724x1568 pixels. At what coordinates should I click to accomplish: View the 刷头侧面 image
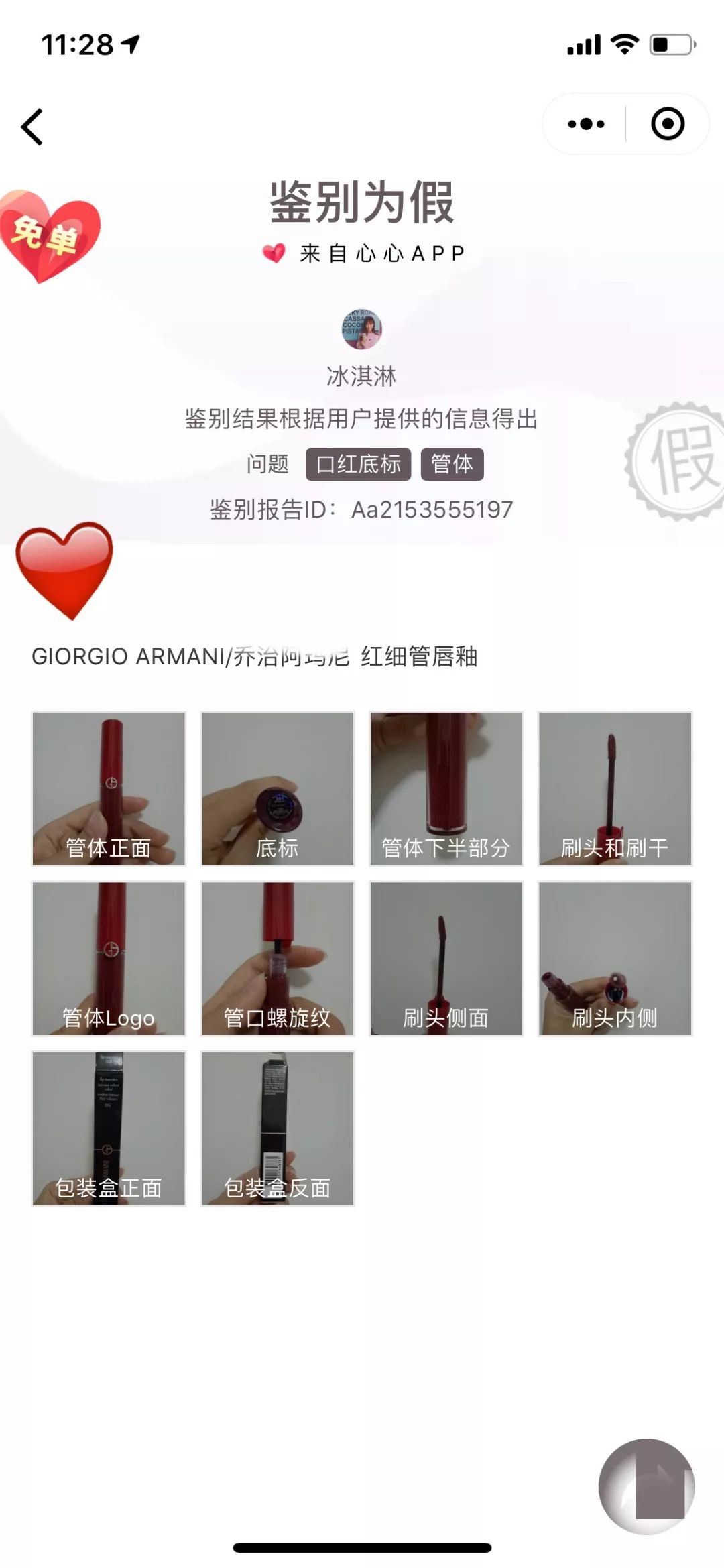[x=446, y=959]
